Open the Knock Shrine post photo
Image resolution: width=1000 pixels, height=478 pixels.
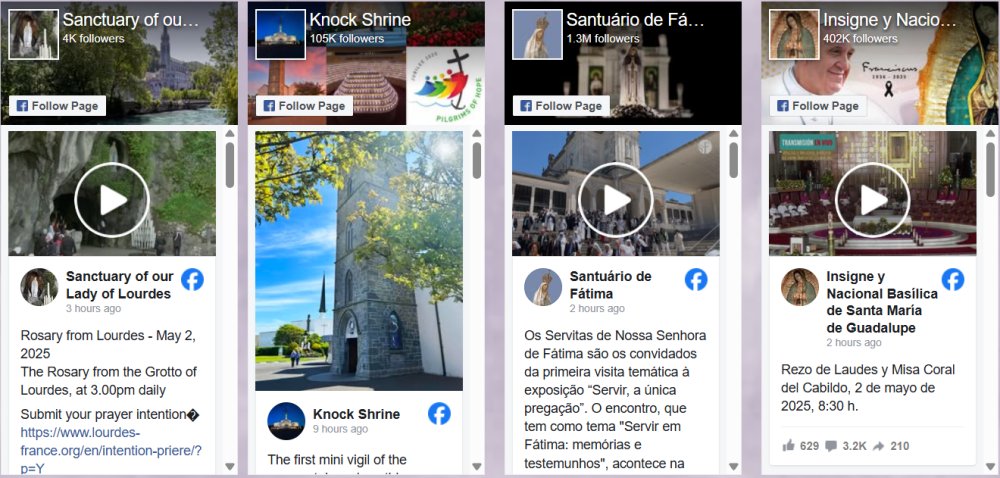[358, 260]
